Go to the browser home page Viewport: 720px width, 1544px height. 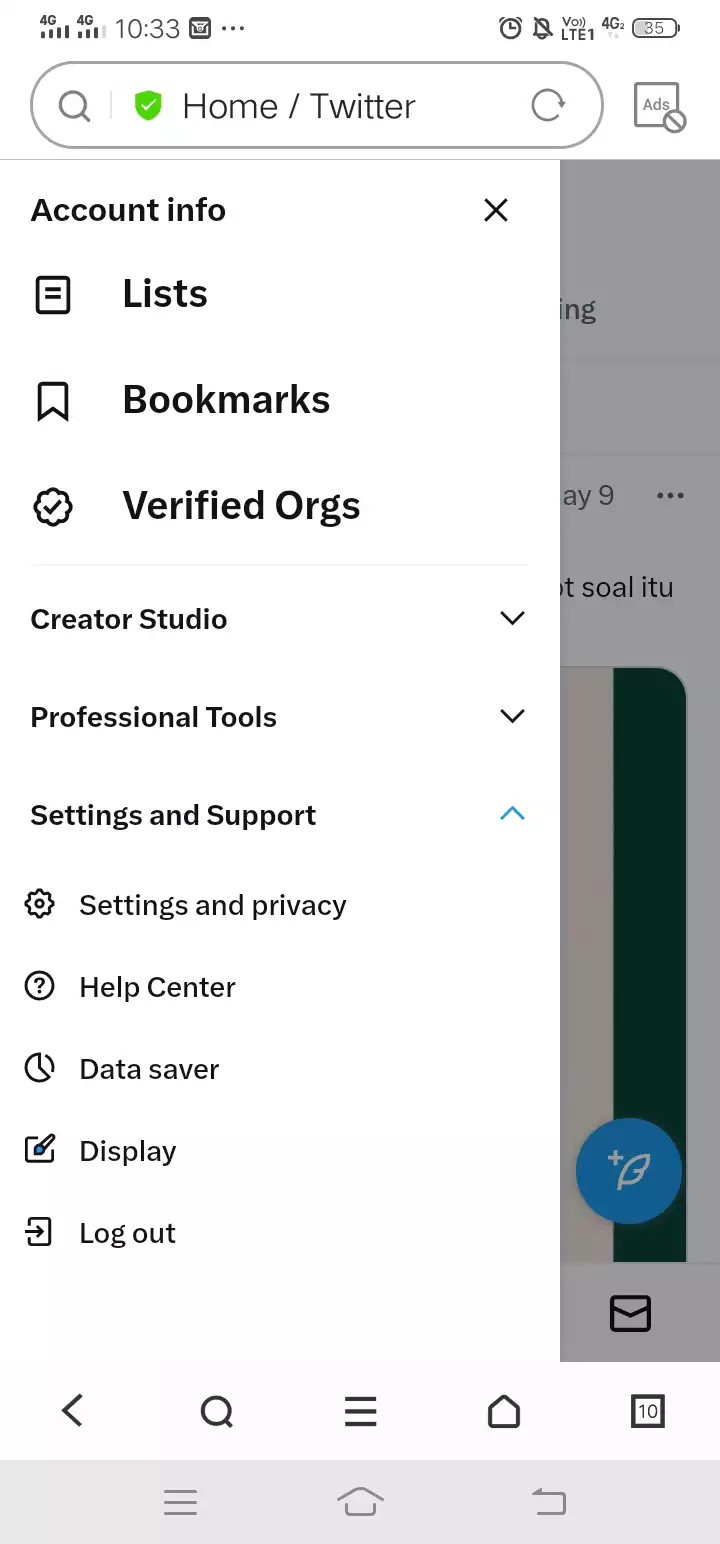(x=504, y=1411)
